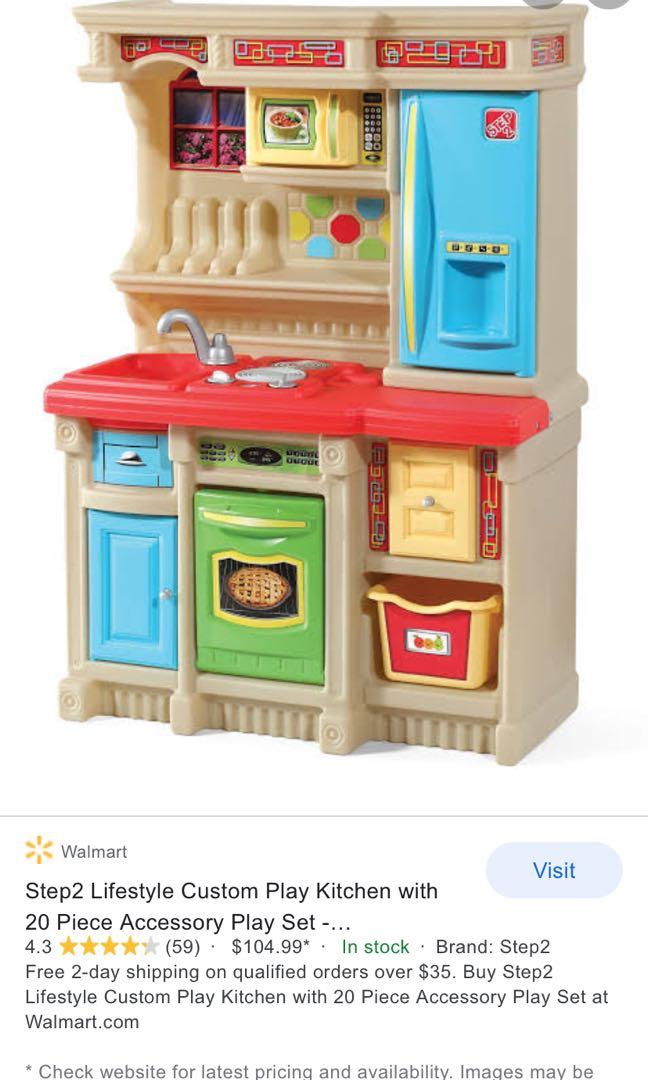
Task: Tap the Visit button for Walmart
Action: pyautogui.click(x=553, y=870)
